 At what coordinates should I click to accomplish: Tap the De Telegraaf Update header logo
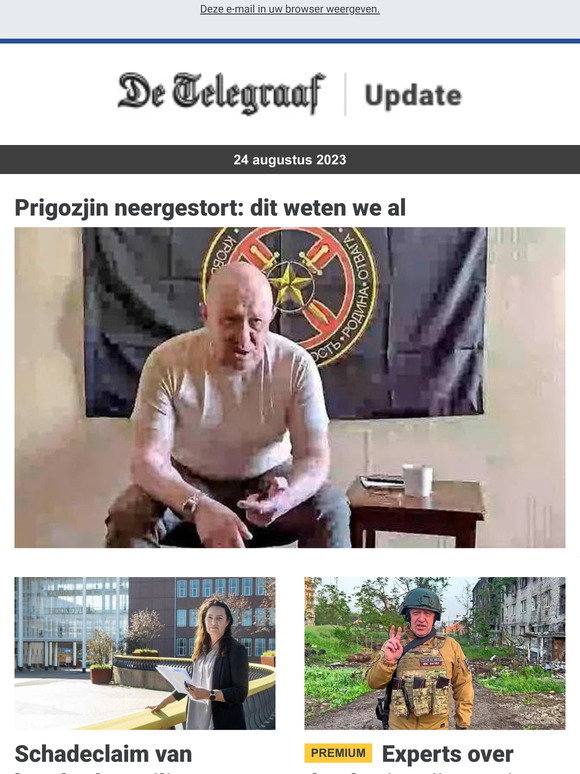290,94
